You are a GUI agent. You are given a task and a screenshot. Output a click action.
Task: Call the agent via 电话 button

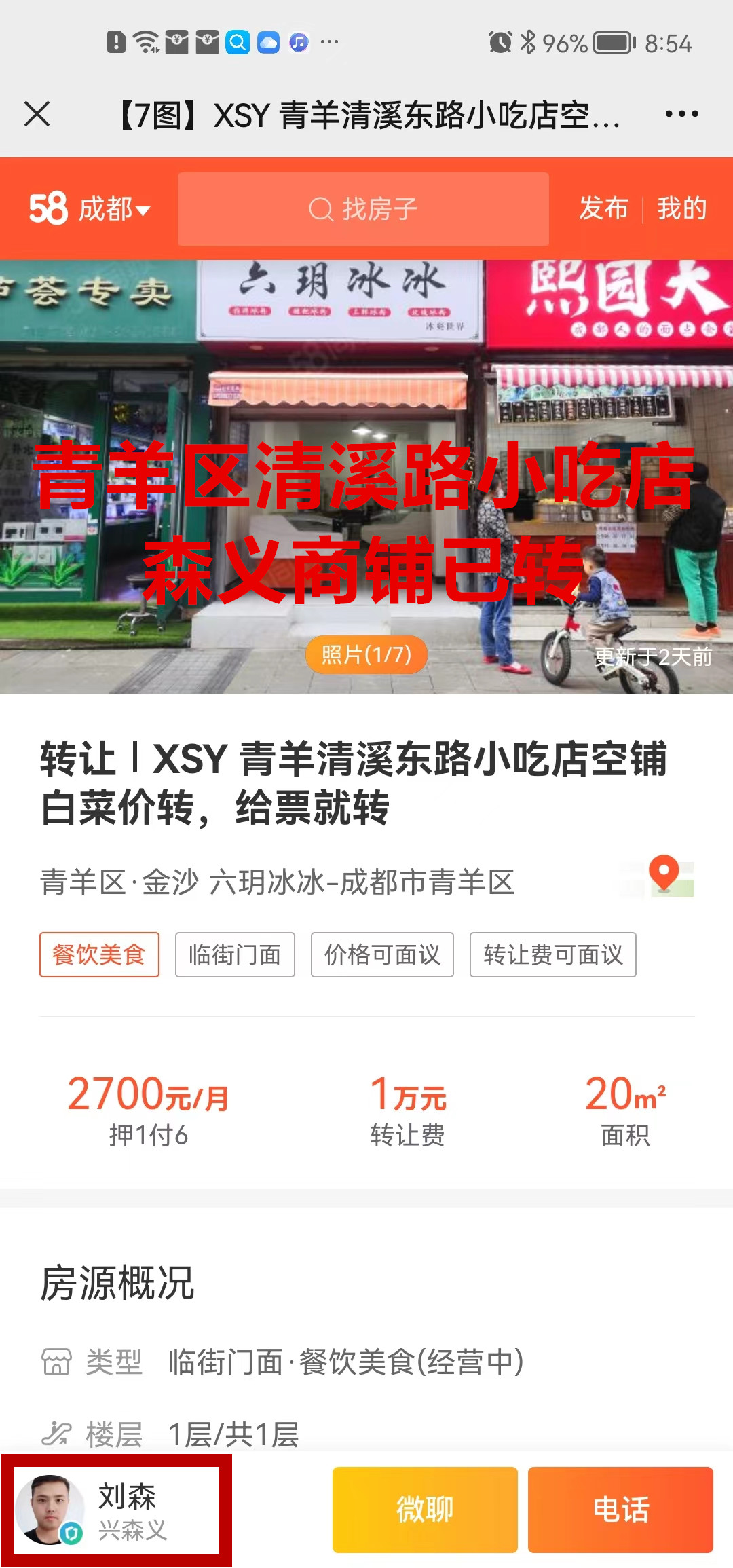coord(620,1510)
